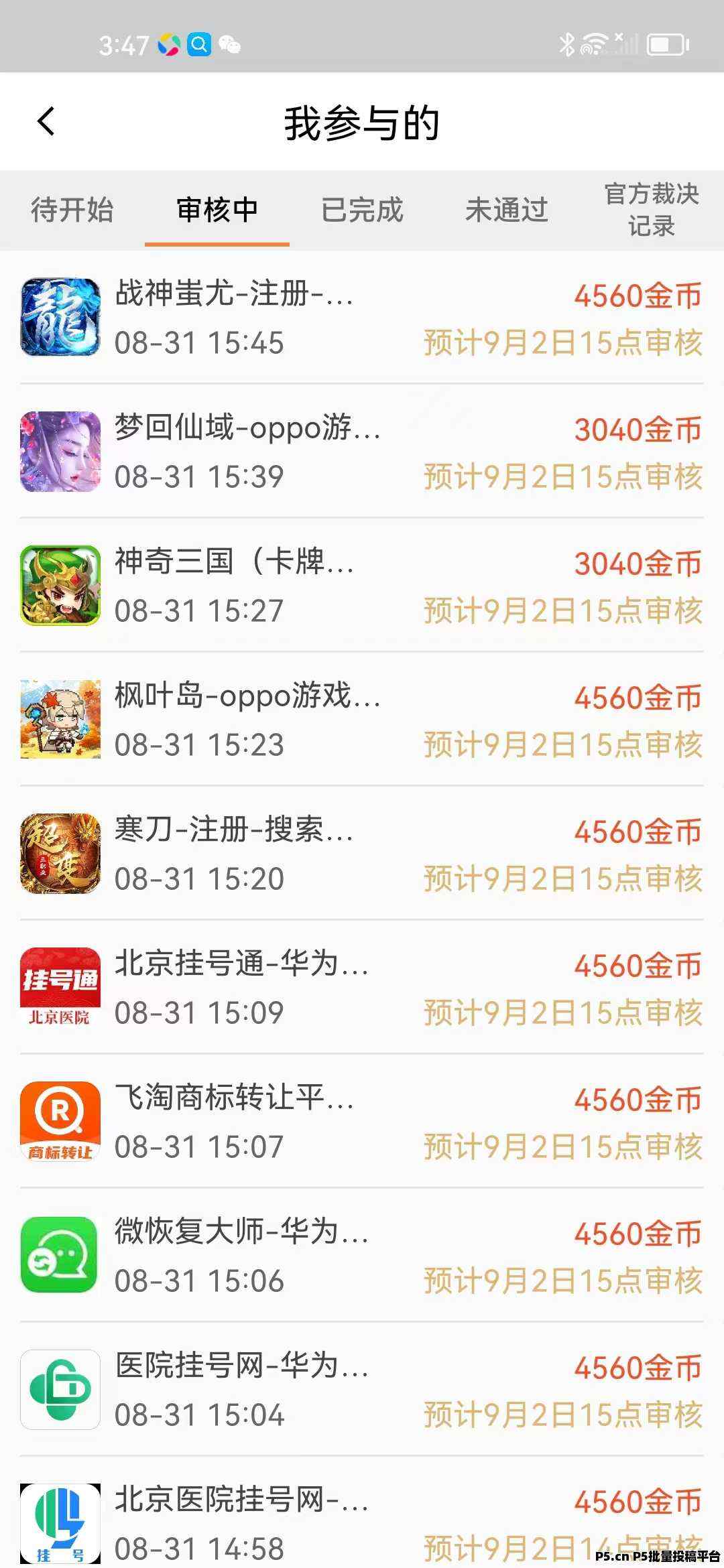
Task: Open the 官方裁决记录 tab
Action: [652, 210]
